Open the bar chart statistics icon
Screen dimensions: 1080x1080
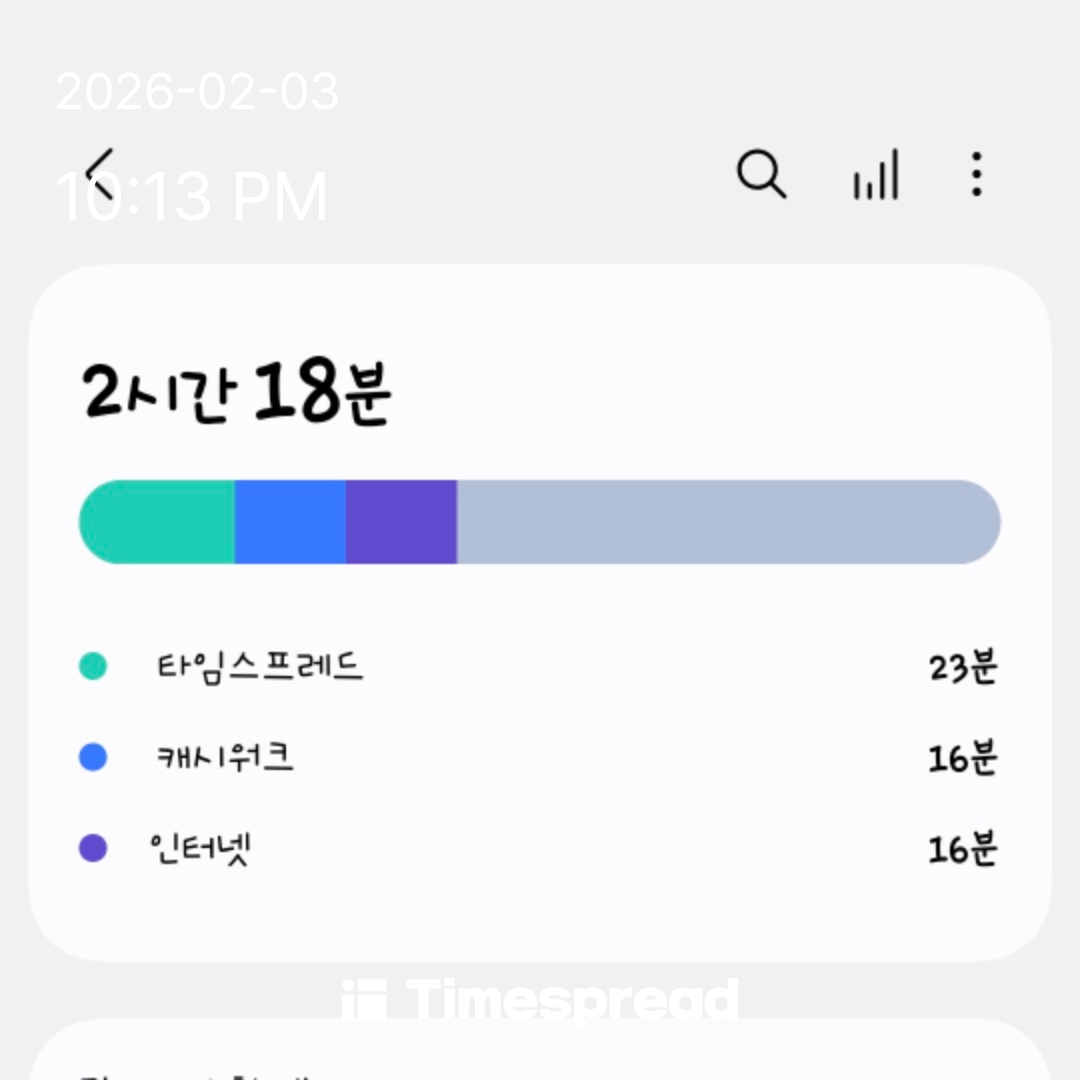876,176
